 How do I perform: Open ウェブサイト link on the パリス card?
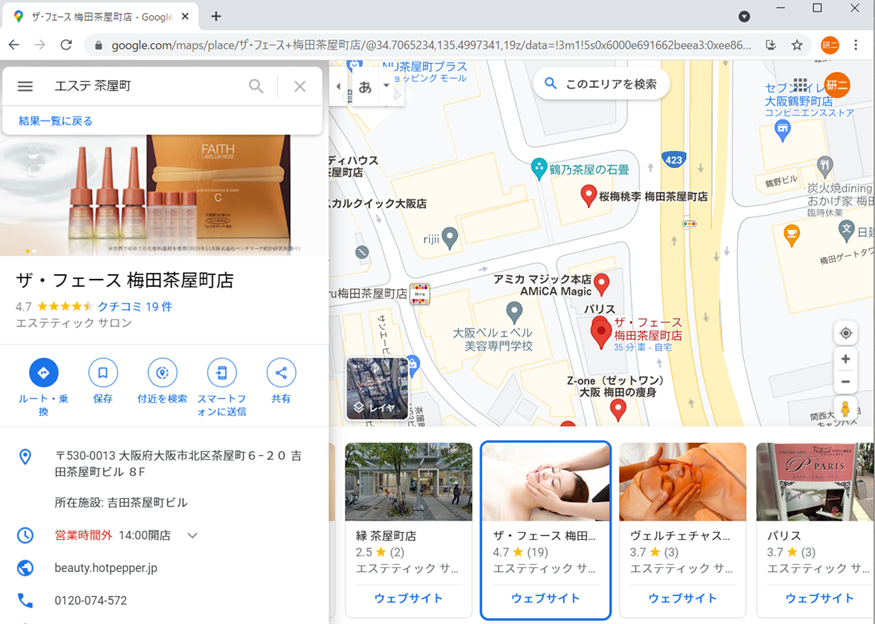pyautogui.click(x=819, y=598)
